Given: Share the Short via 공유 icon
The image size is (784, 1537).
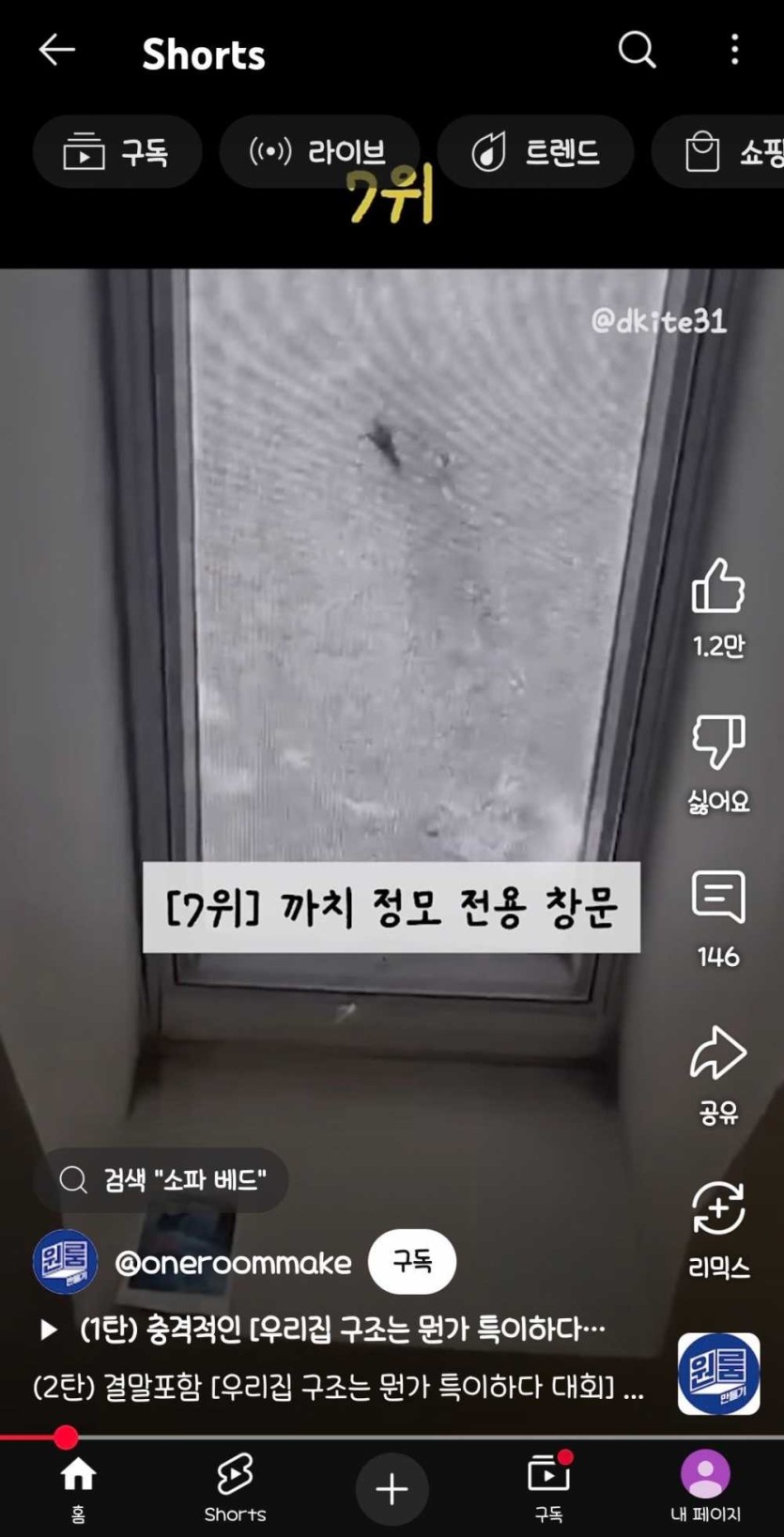Looking at the screenshot, I should [x=717, y=1053].
